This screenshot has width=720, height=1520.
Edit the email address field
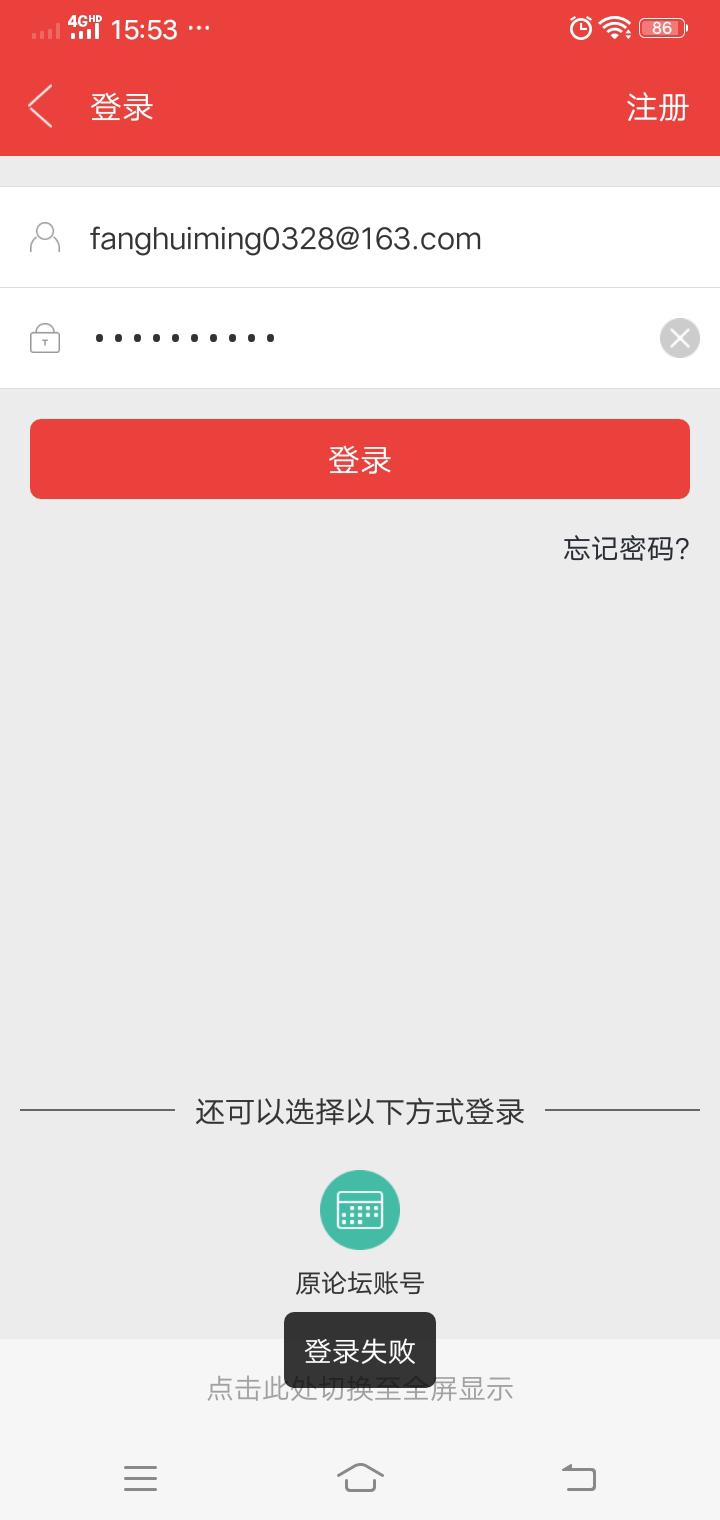[x=285, y=238]
